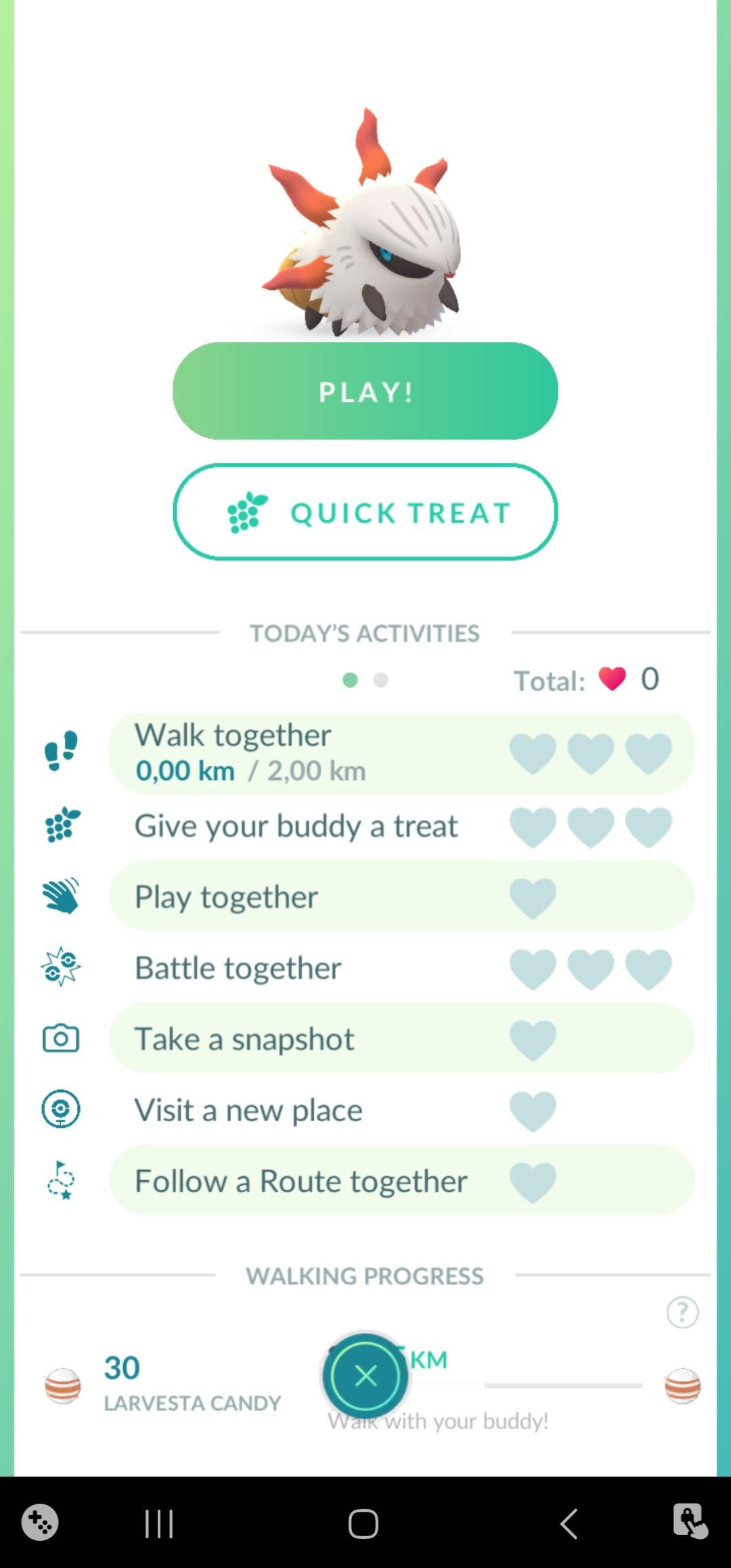Close the buddy screen with X button
This screenshot has height=1568, width=731.
(365, 1376)
